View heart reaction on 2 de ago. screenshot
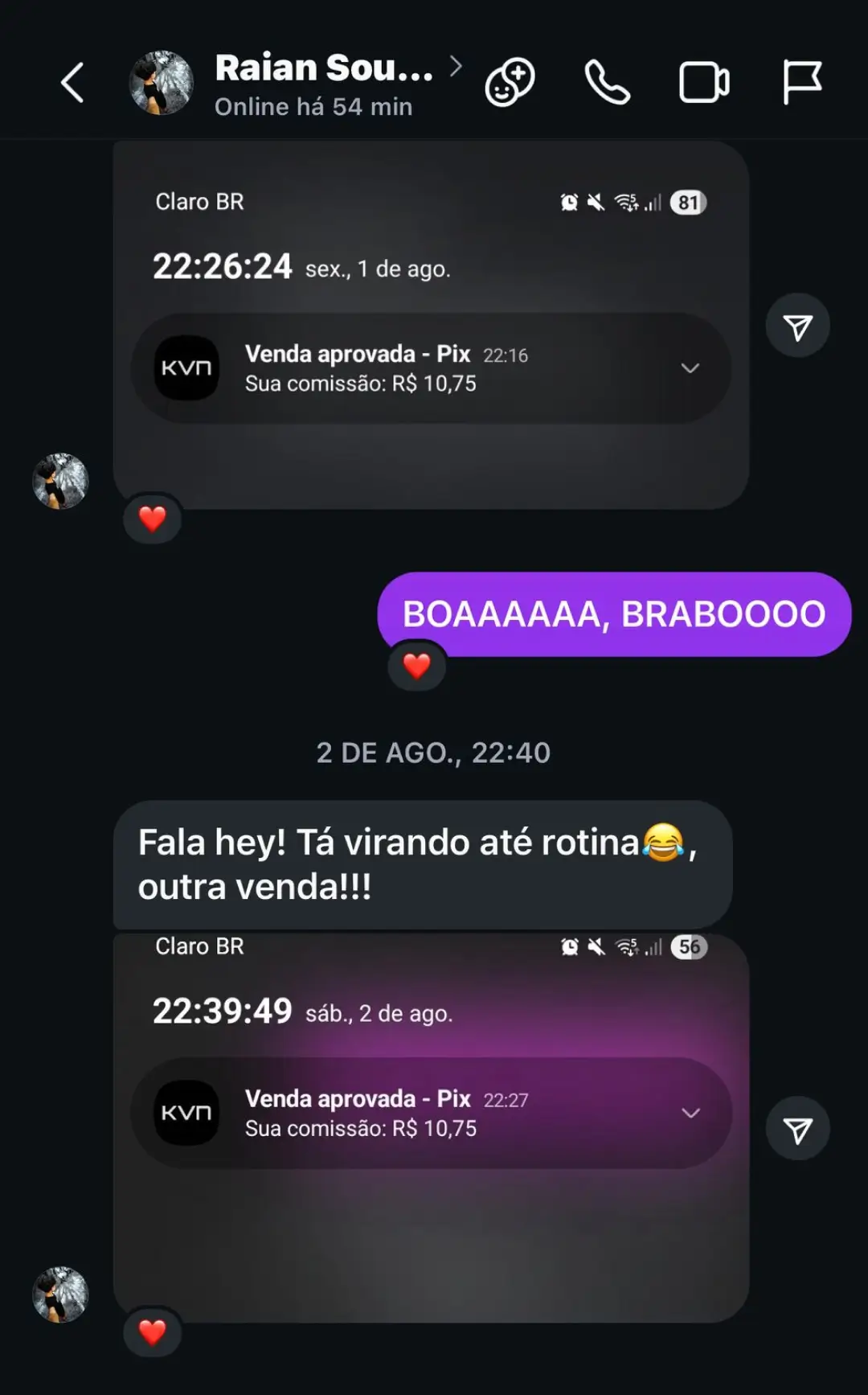Image resolution: width=868 pixels, height=1395 pixels. [x=152, y=1332]
